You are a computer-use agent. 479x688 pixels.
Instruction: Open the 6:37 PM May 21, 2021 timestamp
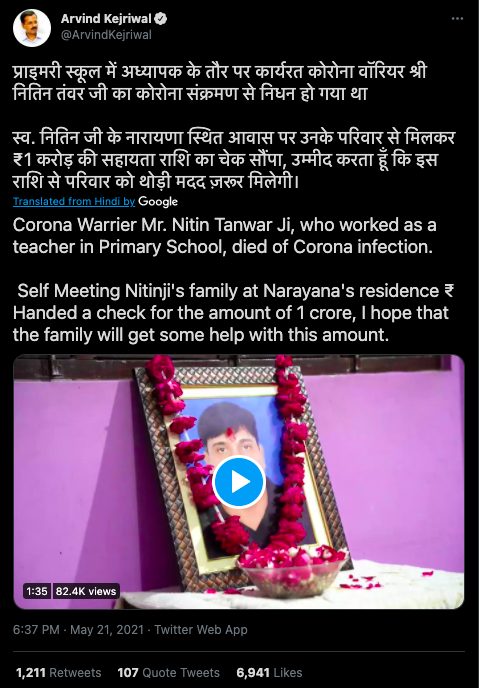[78, 630]
